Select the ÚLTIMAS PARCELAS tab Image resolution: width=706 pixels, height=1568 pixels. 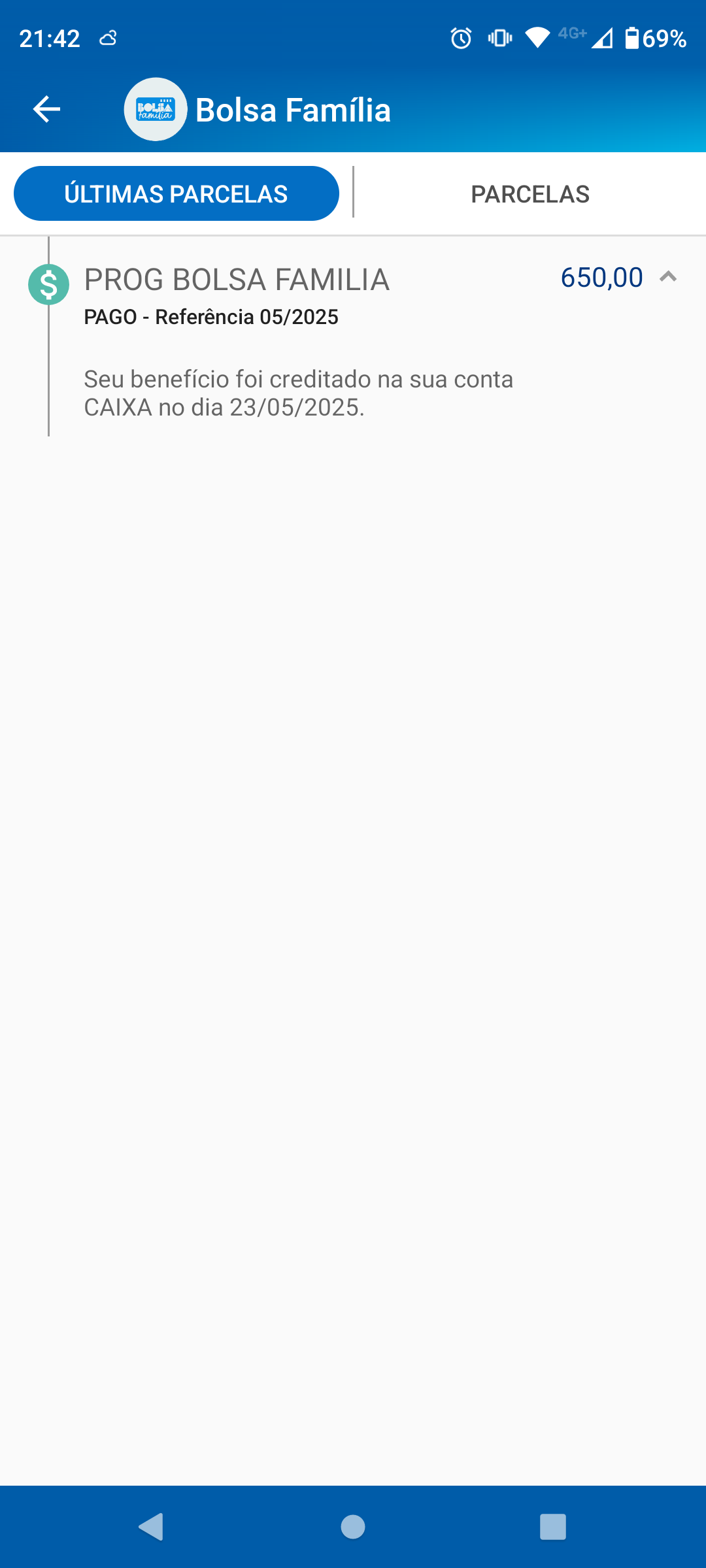click(x=176, y=193)
